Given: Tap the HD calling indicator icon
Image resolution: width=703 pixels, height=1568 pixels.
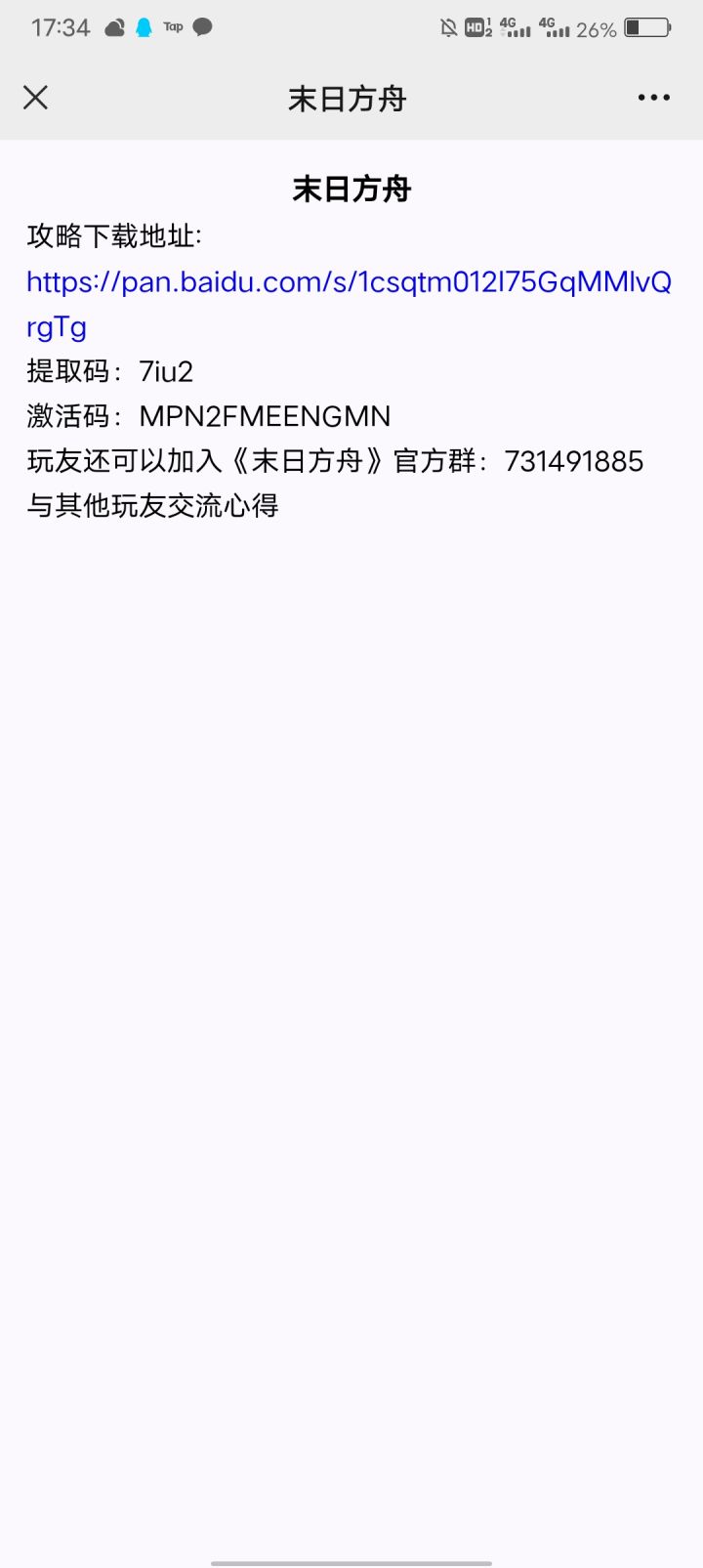Looking at the screenshot, I should (476, 26).
